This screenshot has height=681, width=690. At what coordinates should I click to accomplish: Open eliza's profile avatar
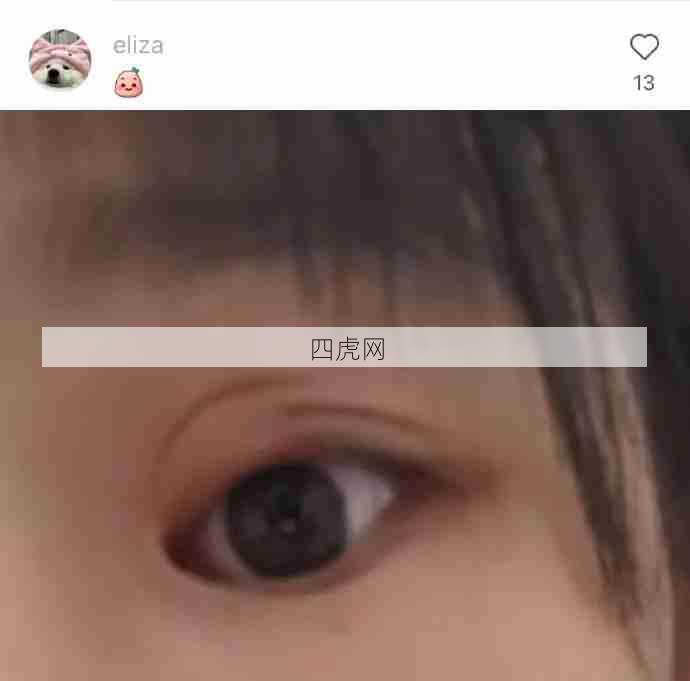pos(60,60)
